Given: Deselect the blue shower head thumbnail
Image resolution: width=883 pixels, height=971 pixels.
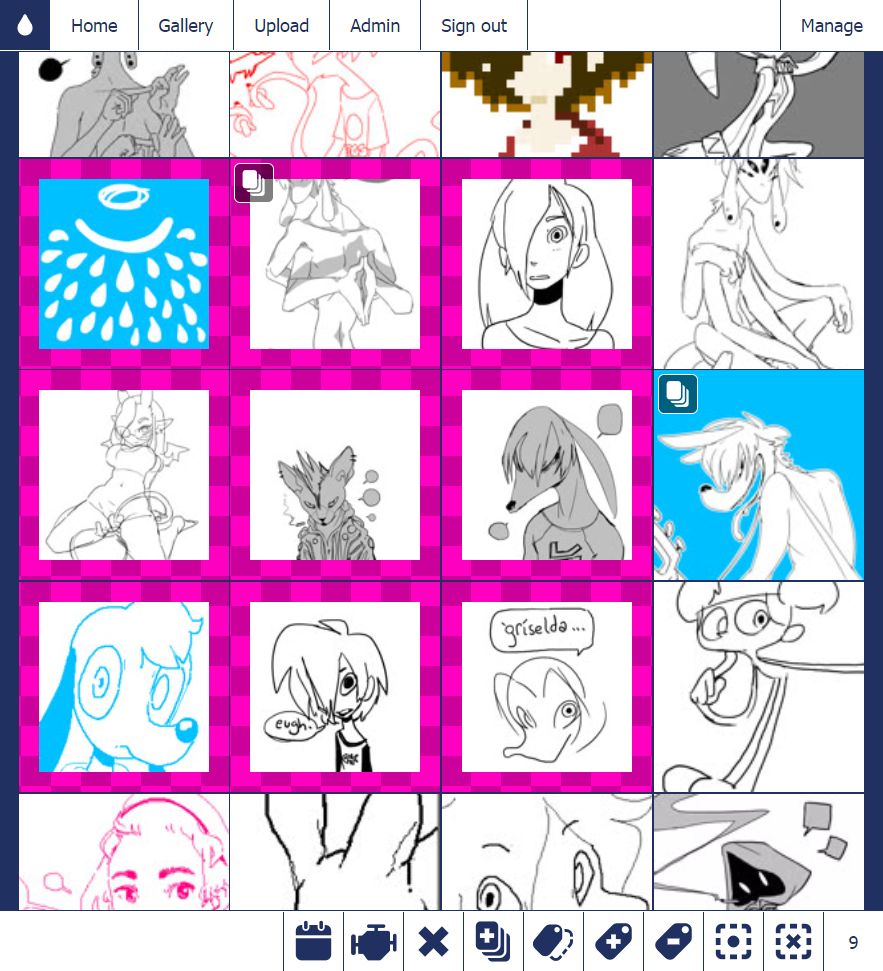Looking at the screenshot, I should point(124,264).
